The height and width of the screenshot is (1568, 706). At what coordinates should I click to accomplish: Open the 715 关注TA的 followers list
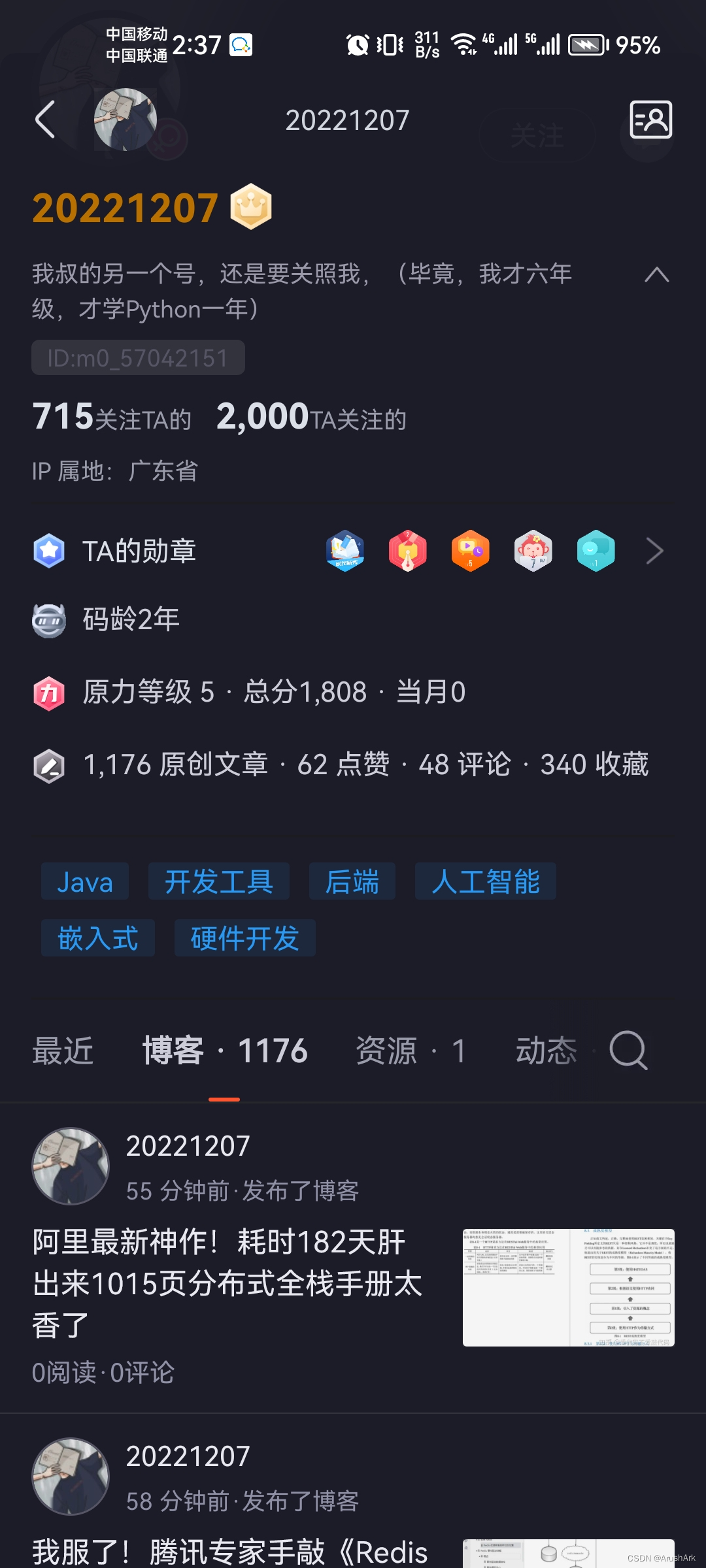[111, 417]
